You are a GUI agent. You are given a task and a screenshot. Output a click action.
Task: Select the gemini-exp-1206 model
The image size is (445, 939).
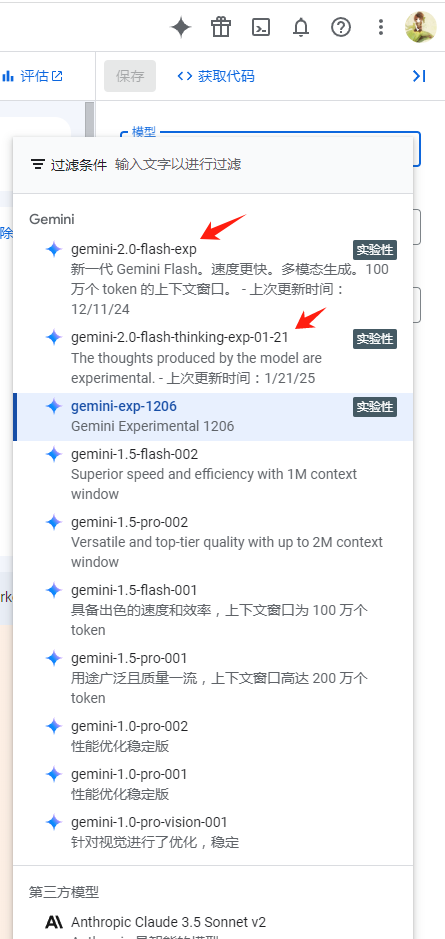(213, 416)
